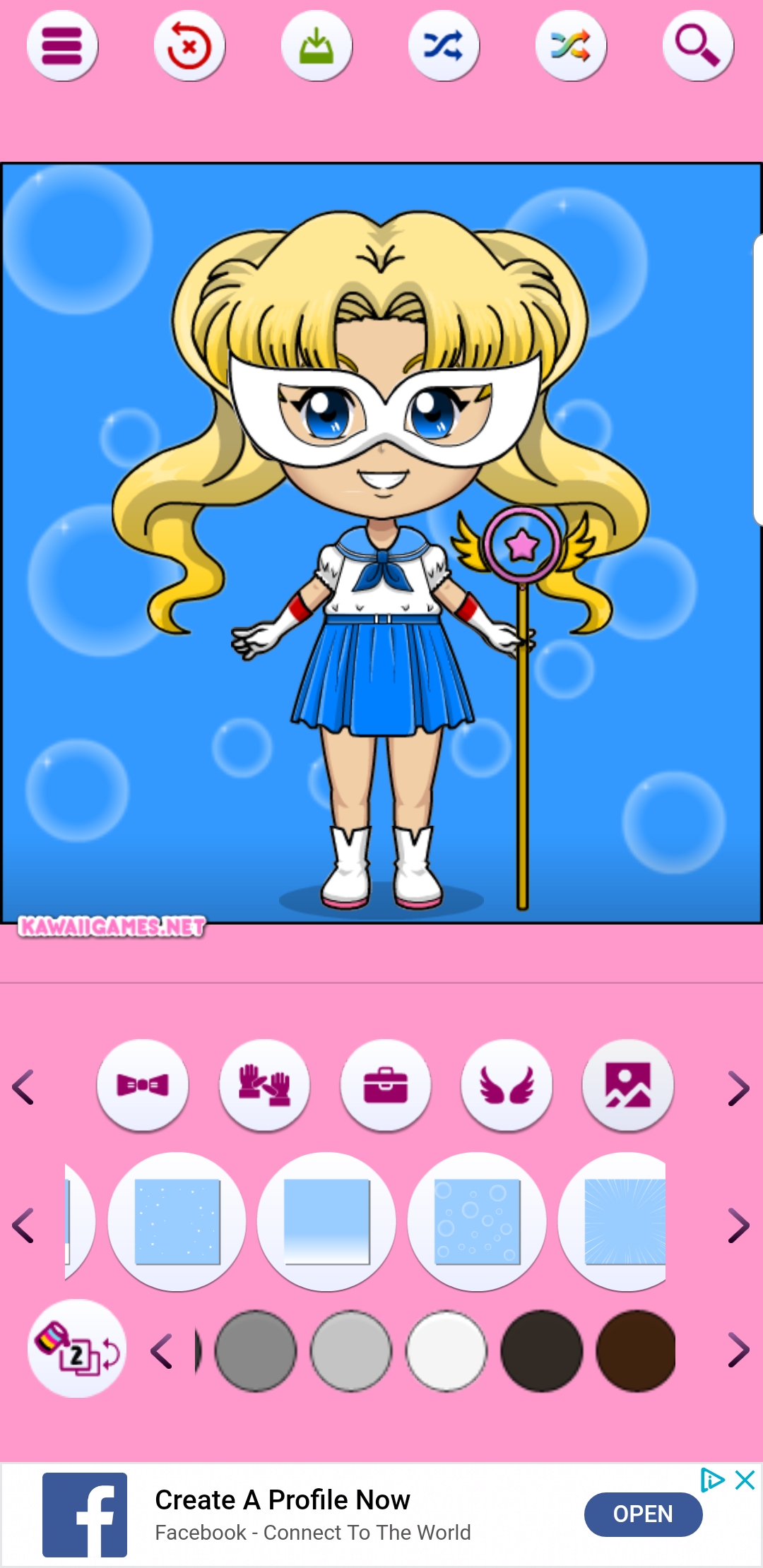Reset the character with the red undo icon
The image size is (763, 1568).
[x=189, y=46]
